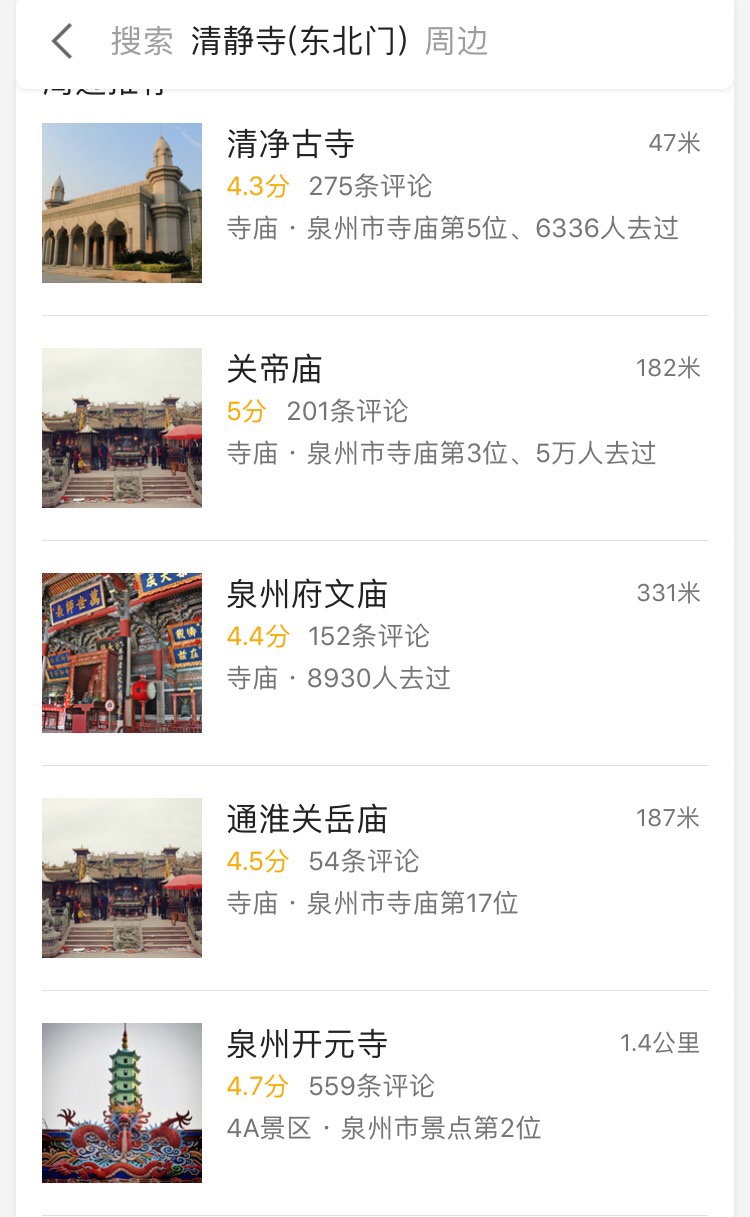Go back using the top-left arrow
The height and width of the screenshot is (1217, 750).
(x=62, y=42)
